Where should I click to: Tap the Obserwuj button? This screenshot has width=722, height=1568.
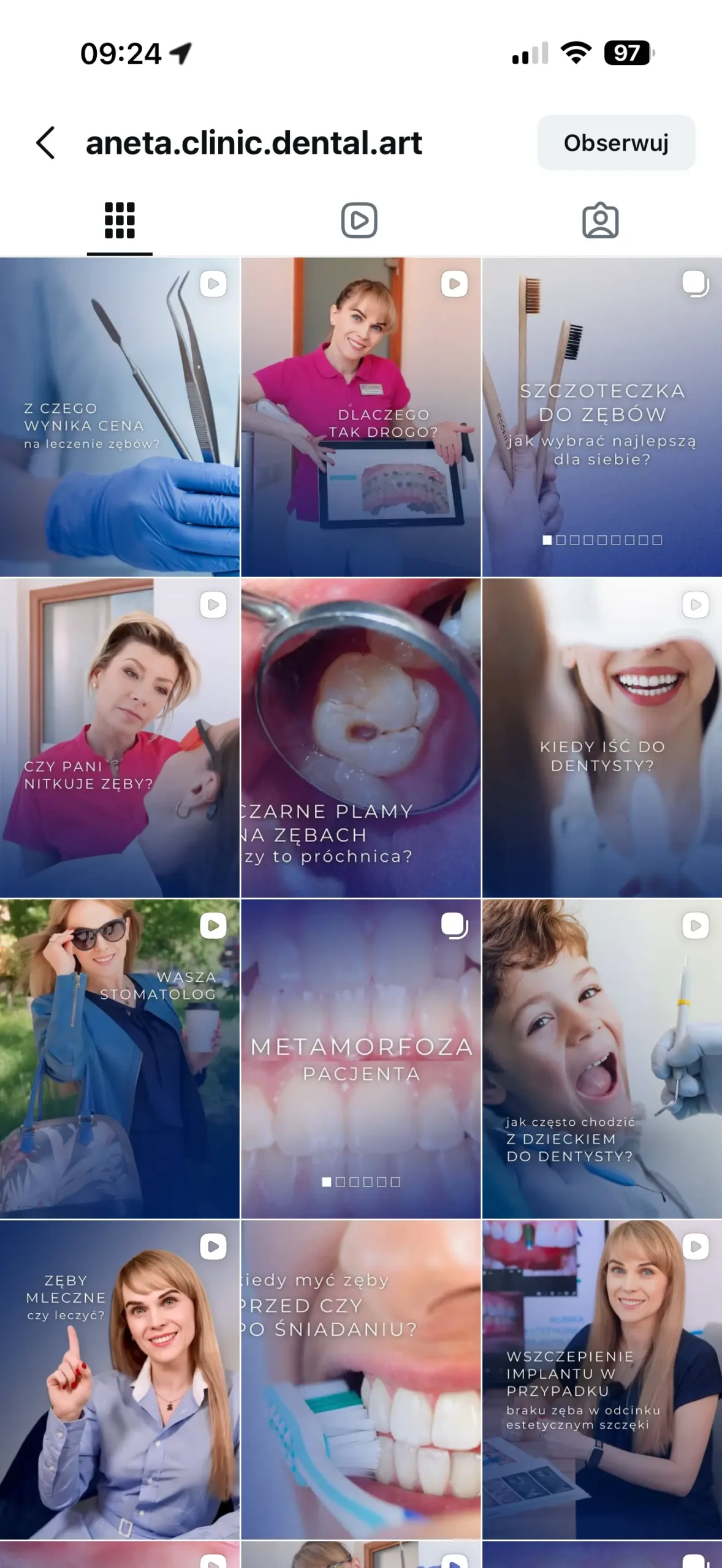[616, 143]
